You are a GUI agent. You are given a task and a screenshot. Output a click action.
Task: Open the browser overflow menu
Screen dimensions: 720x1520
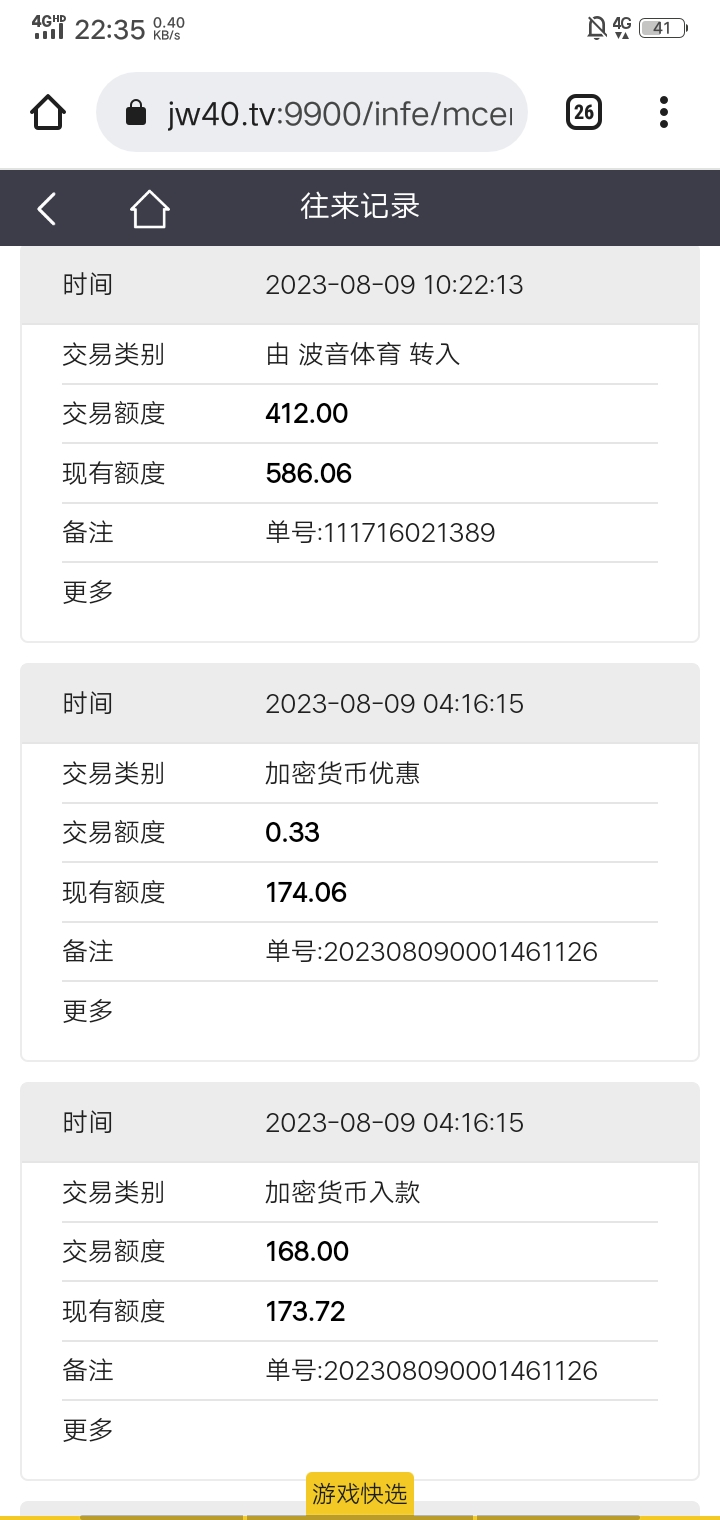pyautogui.click(x=664, y=112)
